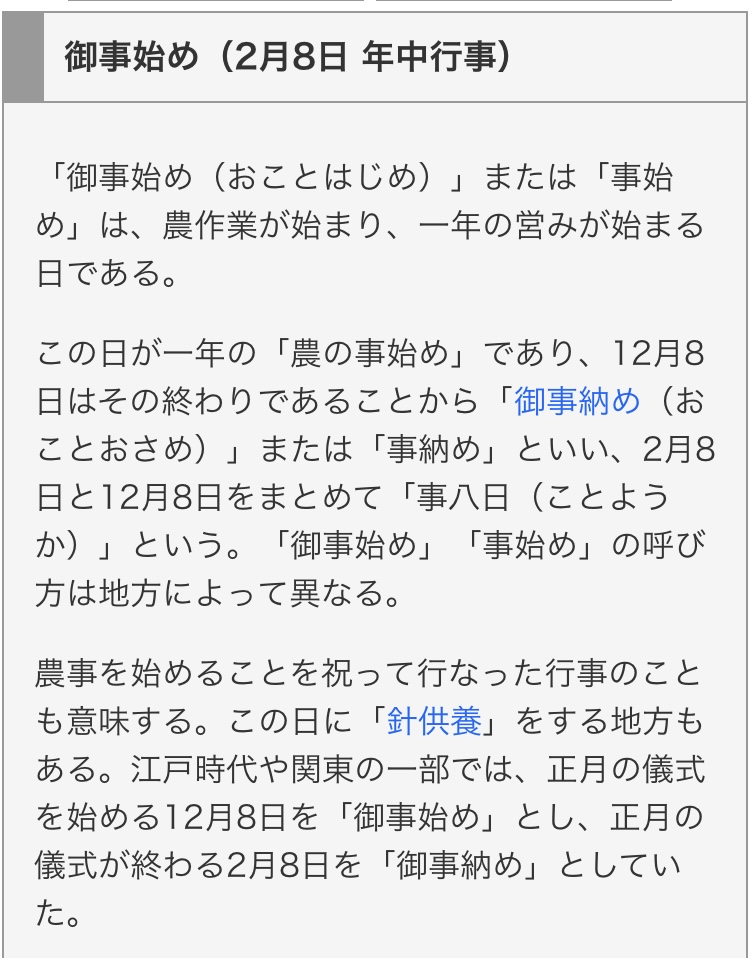This screenshot has height=958, width=750.
Task: Follow the 針供養 link
Action: point(434,720)
